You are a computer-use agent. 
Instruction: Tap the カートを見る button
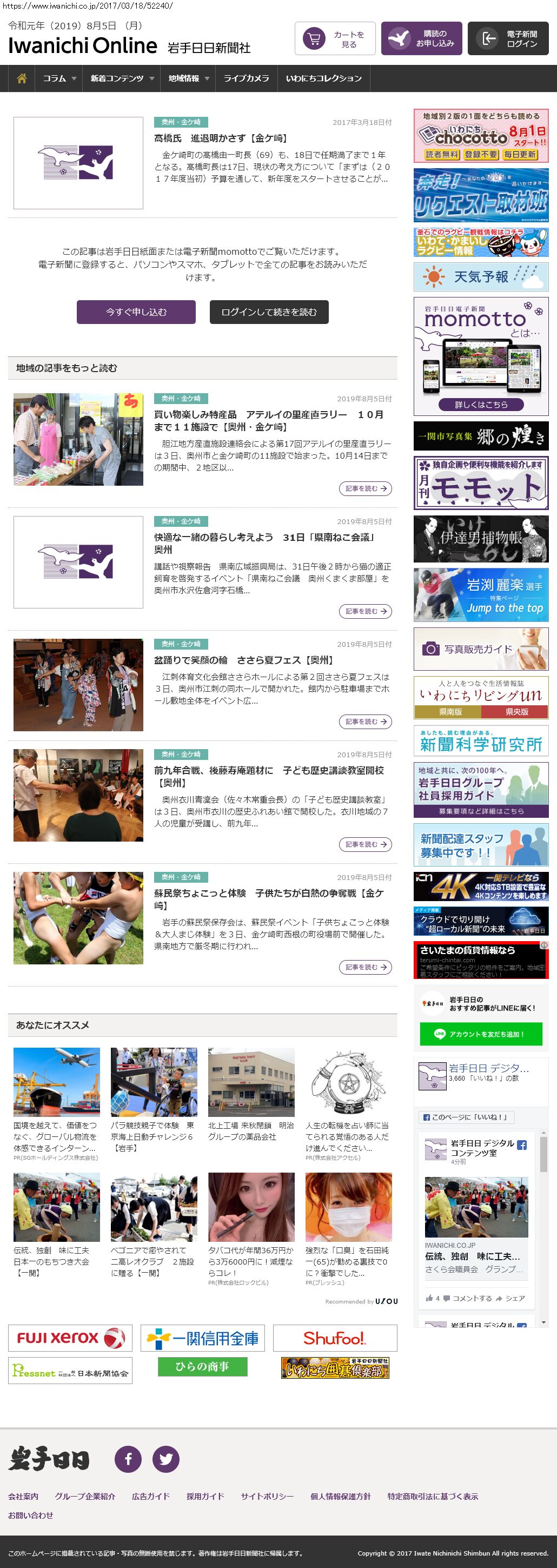click(335, 39)
